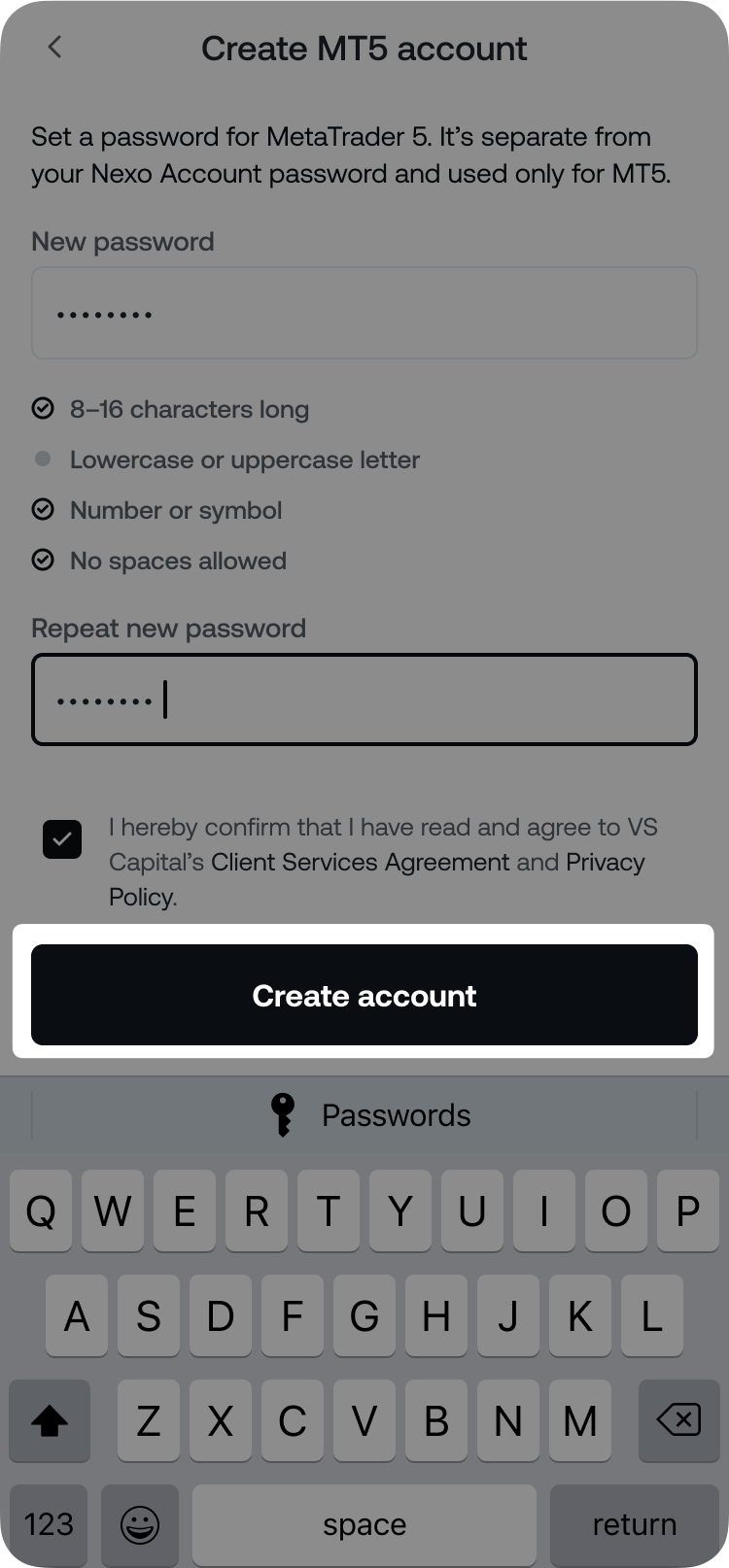This screenshot has height=1568, width=729.
Task: Hit the backspace key on the keyboard
Action: click(678, 1422)
